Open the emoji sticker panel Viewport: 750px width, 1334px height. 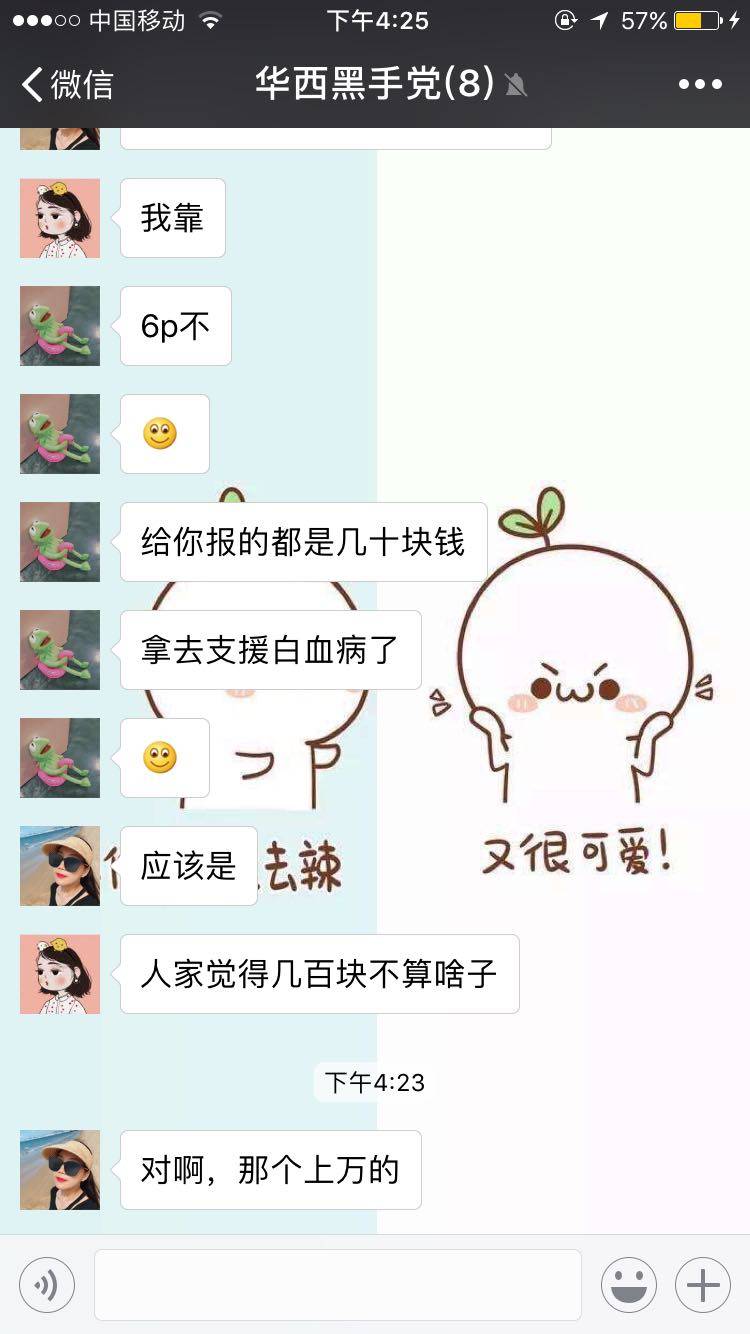[628, 1285]
